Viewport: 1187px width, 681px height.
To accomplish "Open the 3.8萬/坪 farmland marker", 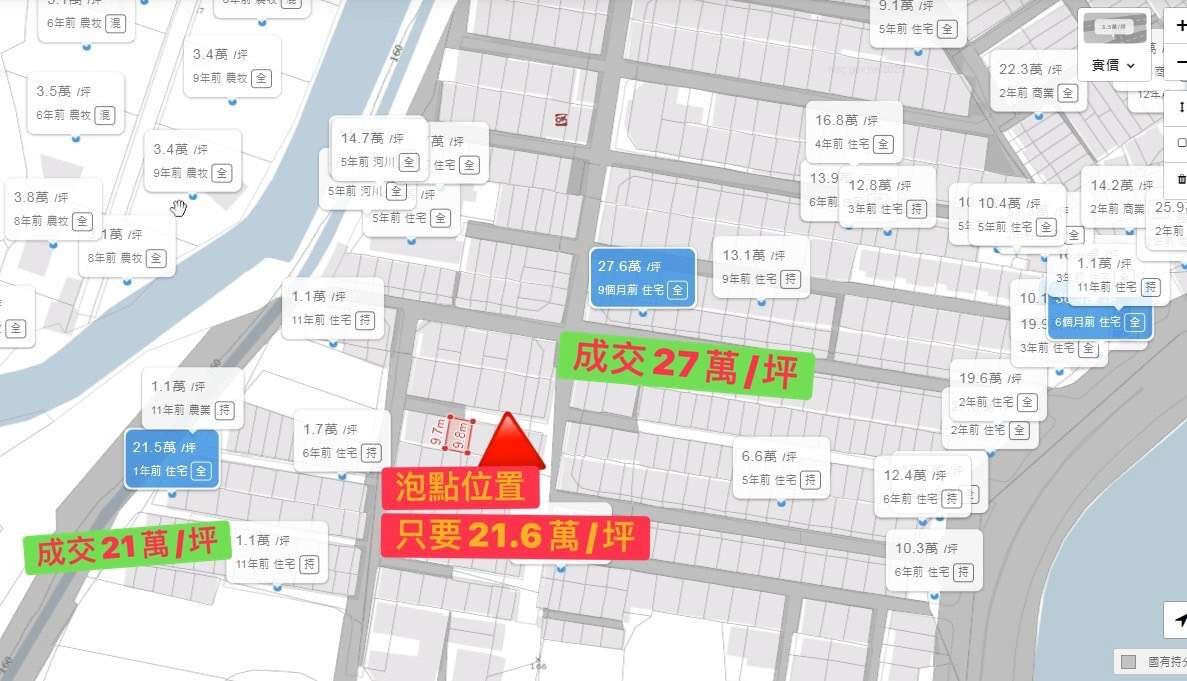I will tap(53, 209).
